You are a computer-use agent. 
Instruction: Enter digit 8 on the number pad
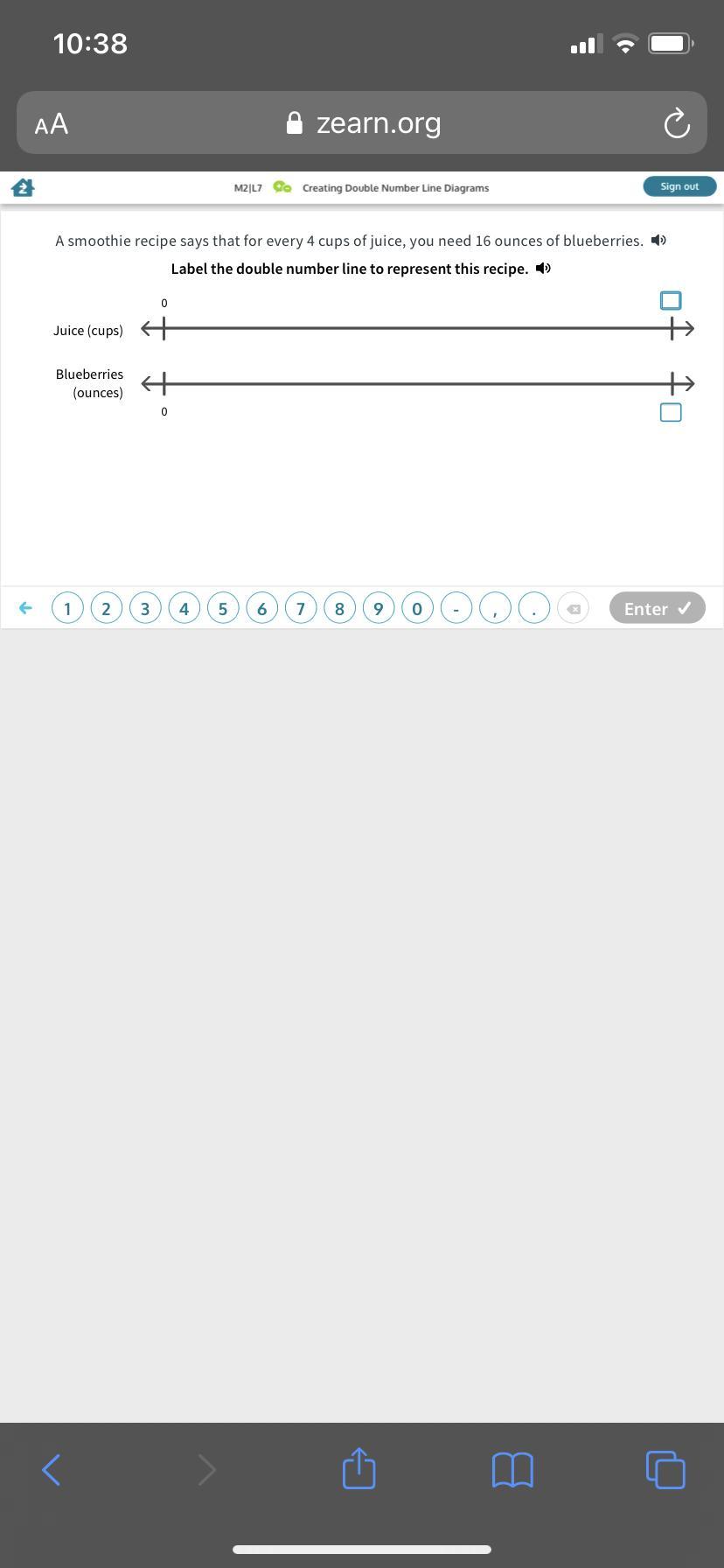[339, 608]
